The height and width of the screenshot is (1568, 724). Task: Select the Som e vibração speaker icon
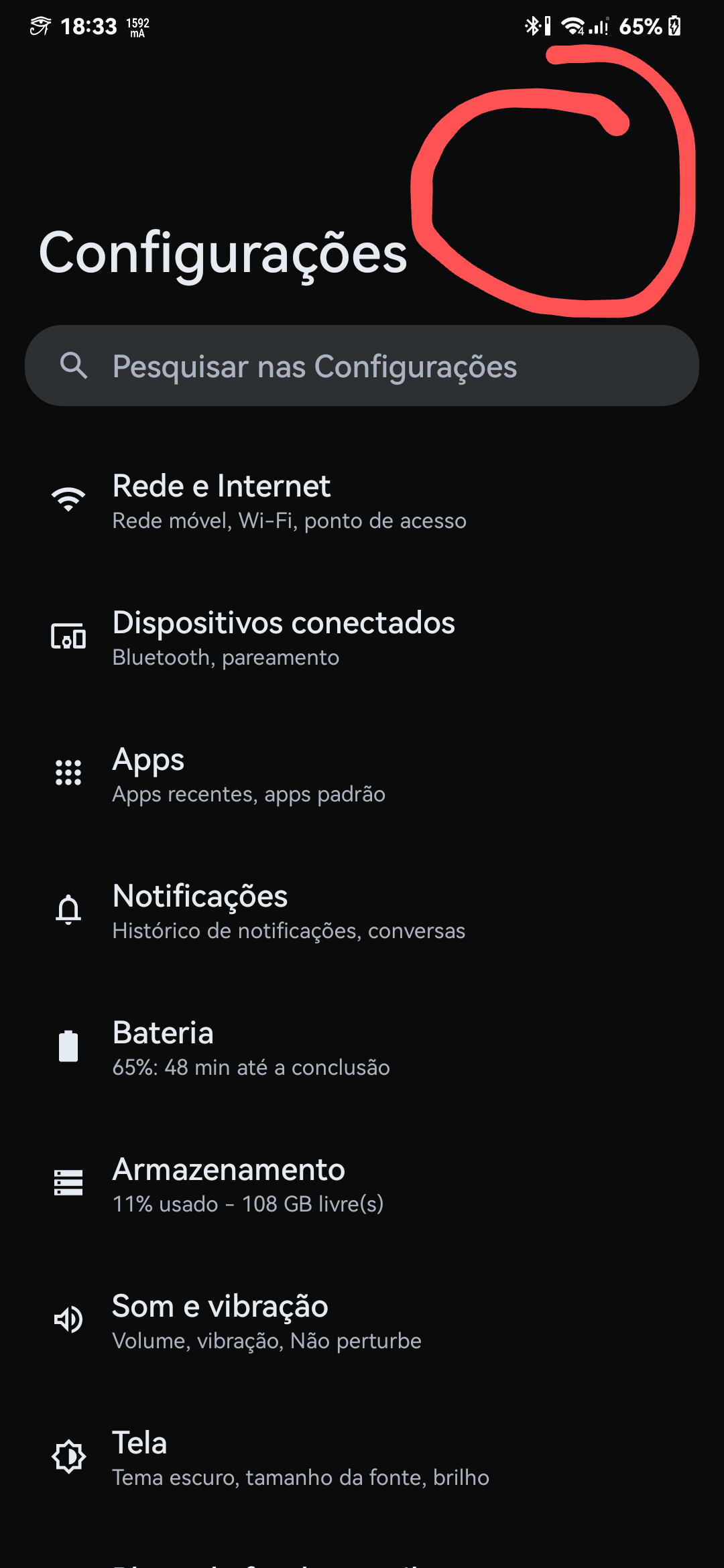pyautogui.click(x=68, y=1320)
